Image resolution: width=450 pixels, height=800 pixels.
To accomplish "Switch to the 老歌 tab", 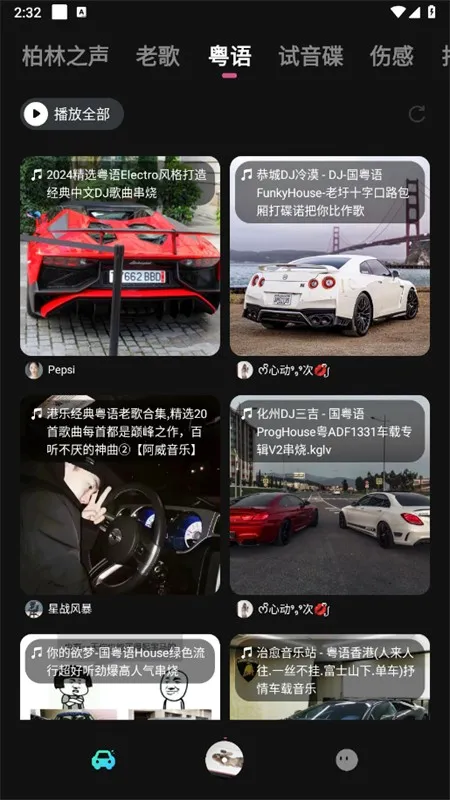I will 158,56.
